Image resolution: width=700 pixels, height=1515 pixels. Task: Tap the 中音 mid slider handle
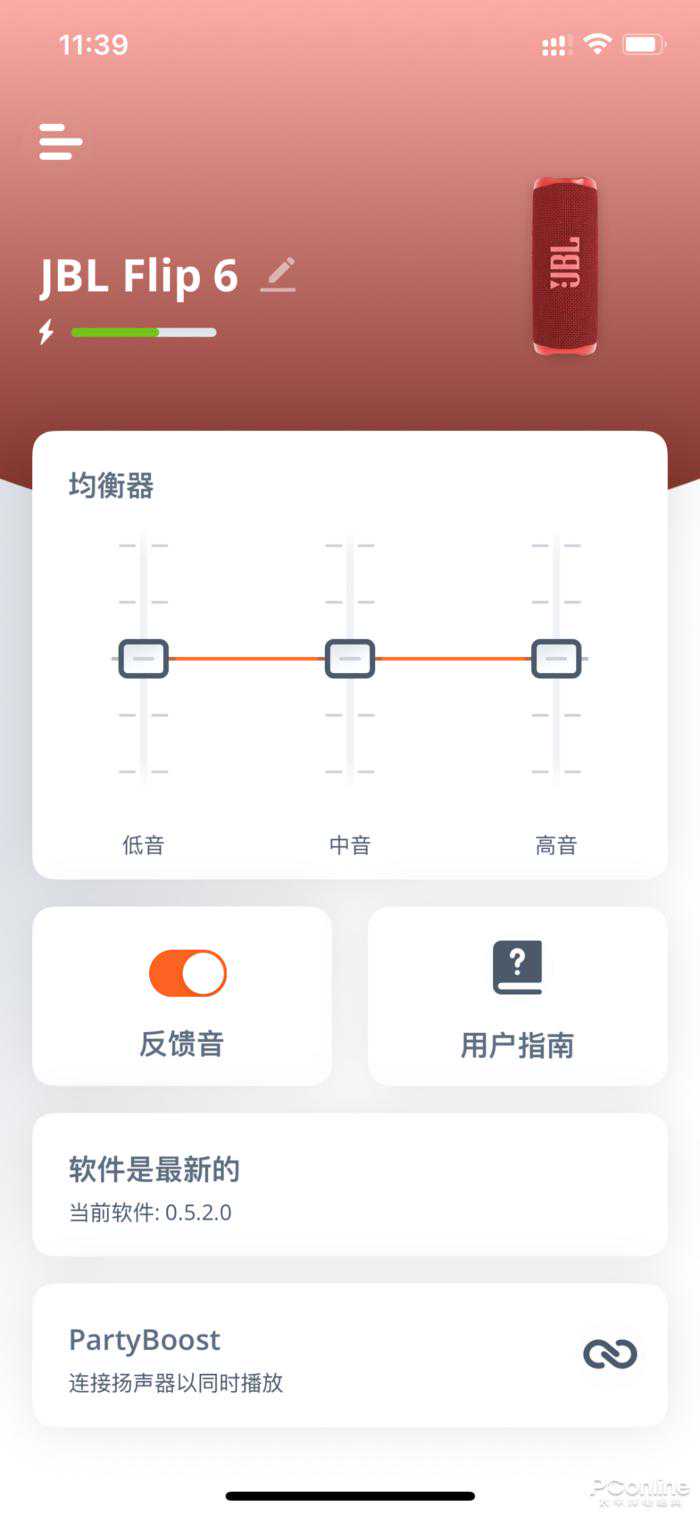click(350, 659)
